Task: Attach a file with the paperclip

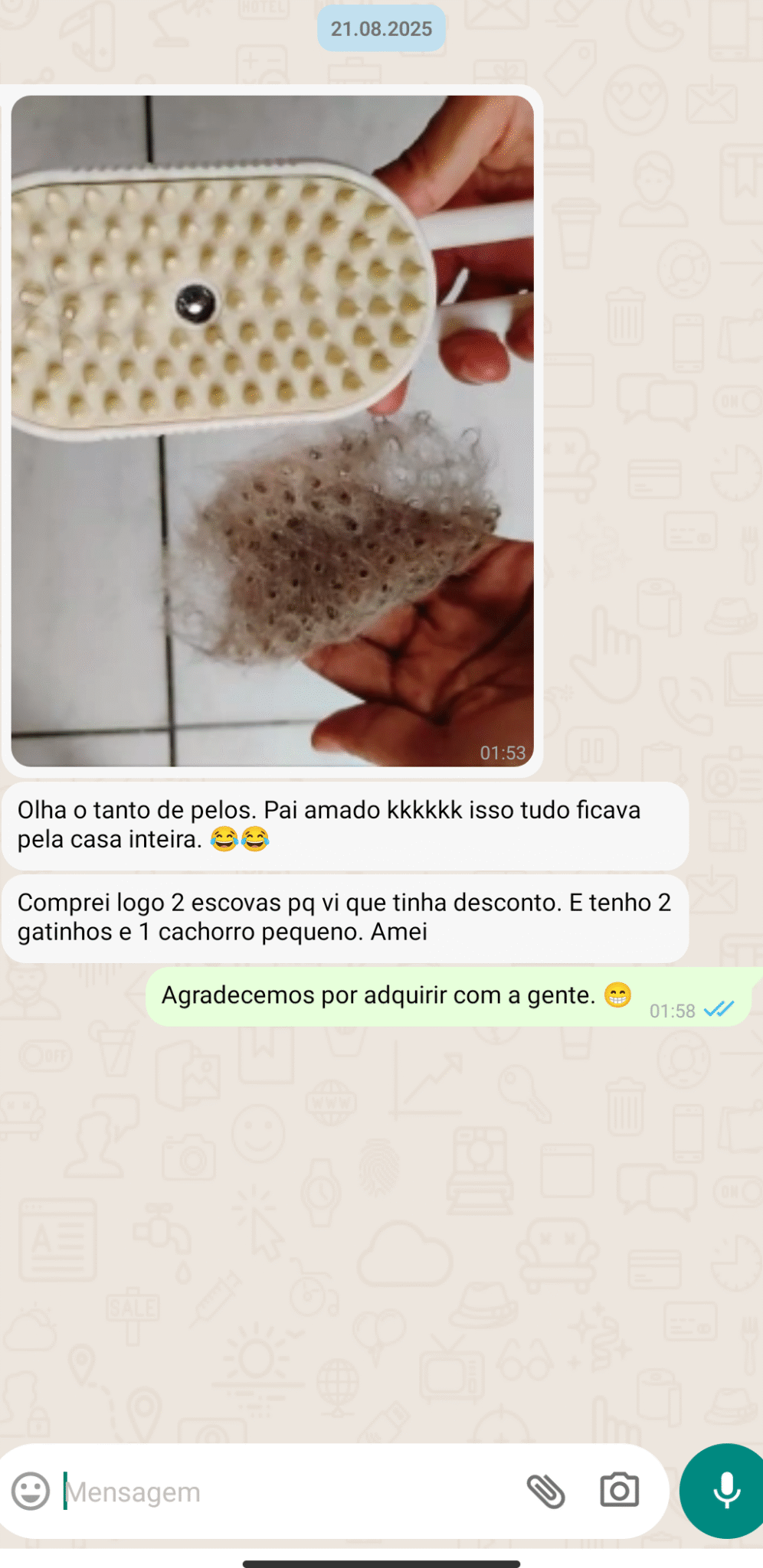Action: click(x=545, y=1491)
